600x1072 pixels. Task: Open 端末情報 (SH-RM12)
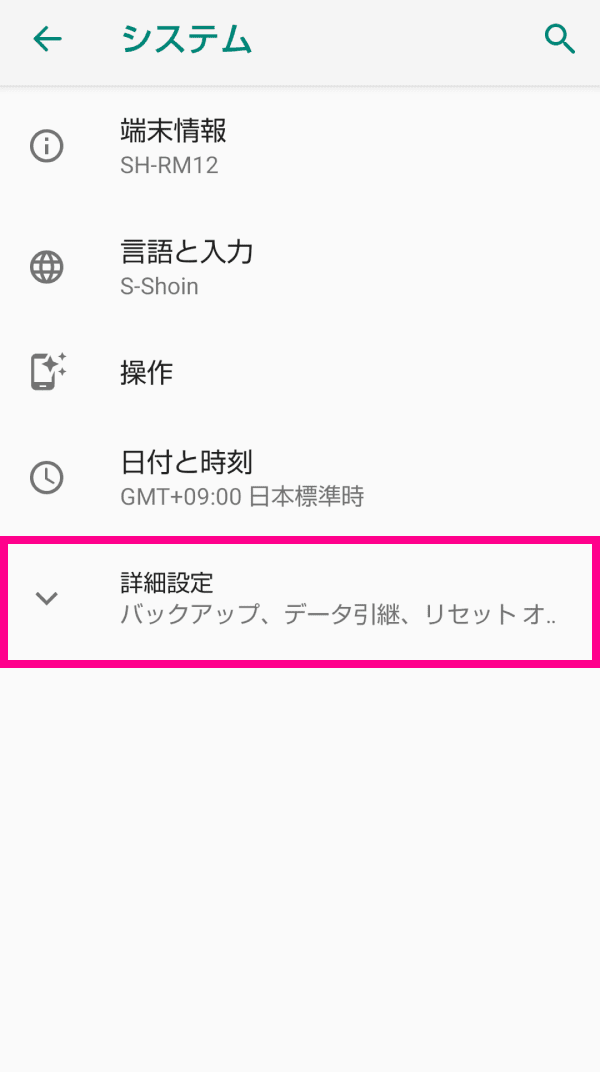click(300, 146)
